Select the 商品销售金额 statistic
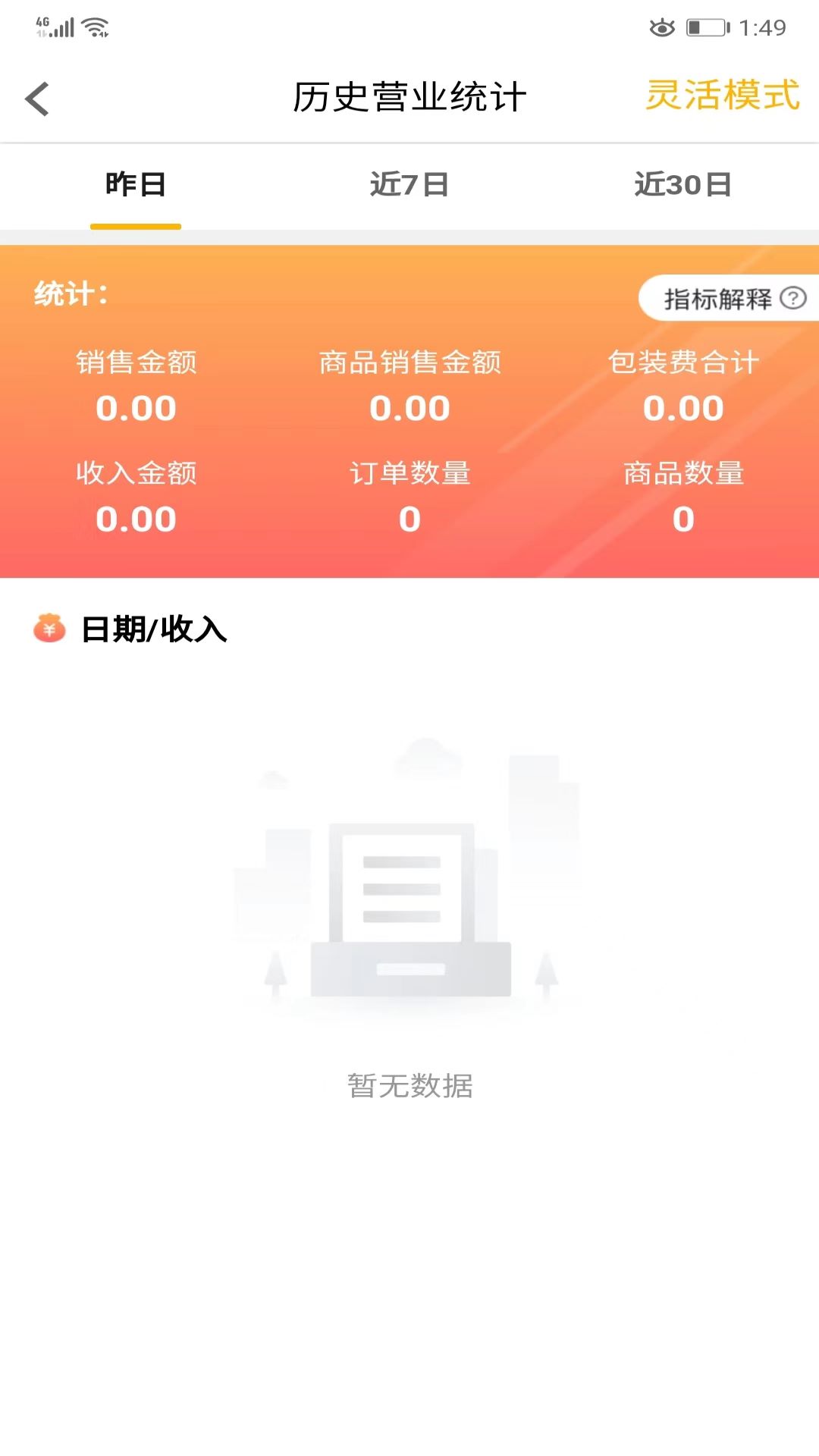 409,408
